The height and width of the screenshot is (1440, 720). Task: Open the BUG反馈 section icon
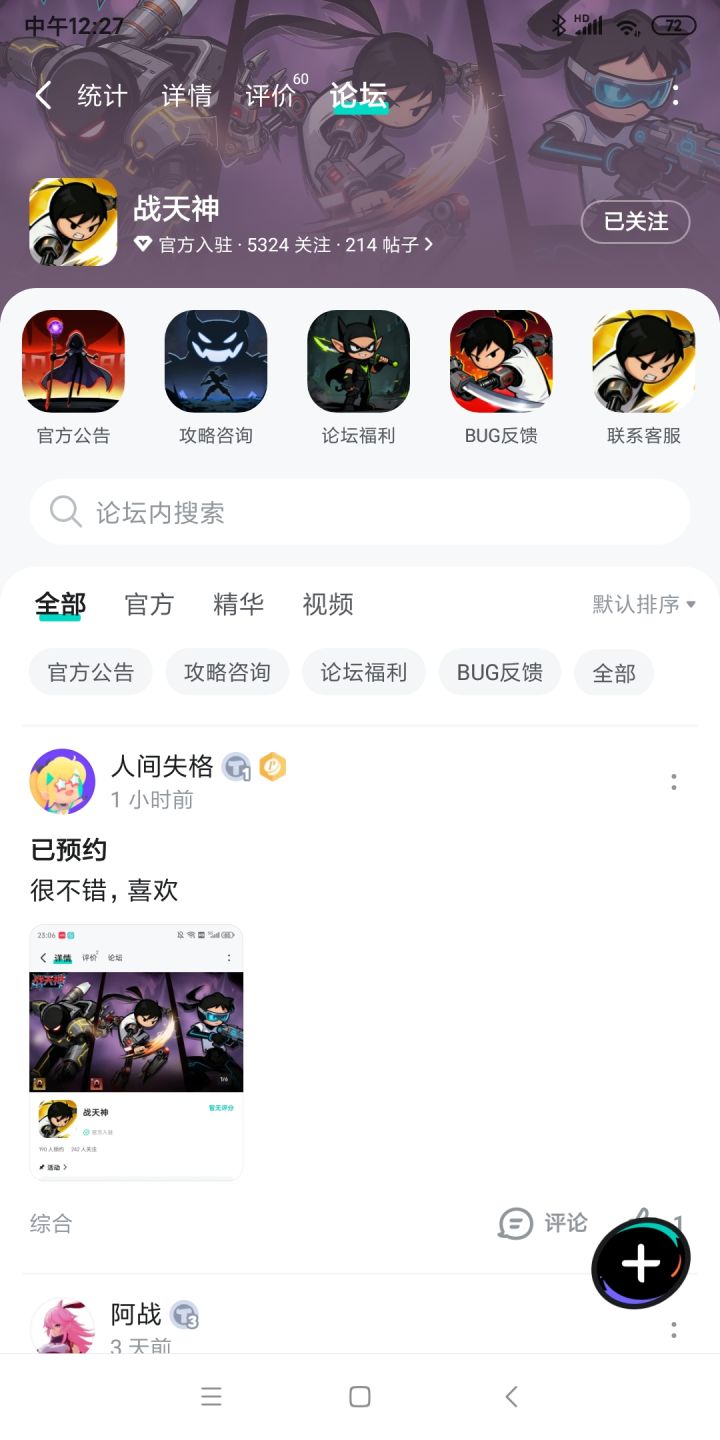coord(501,362)
